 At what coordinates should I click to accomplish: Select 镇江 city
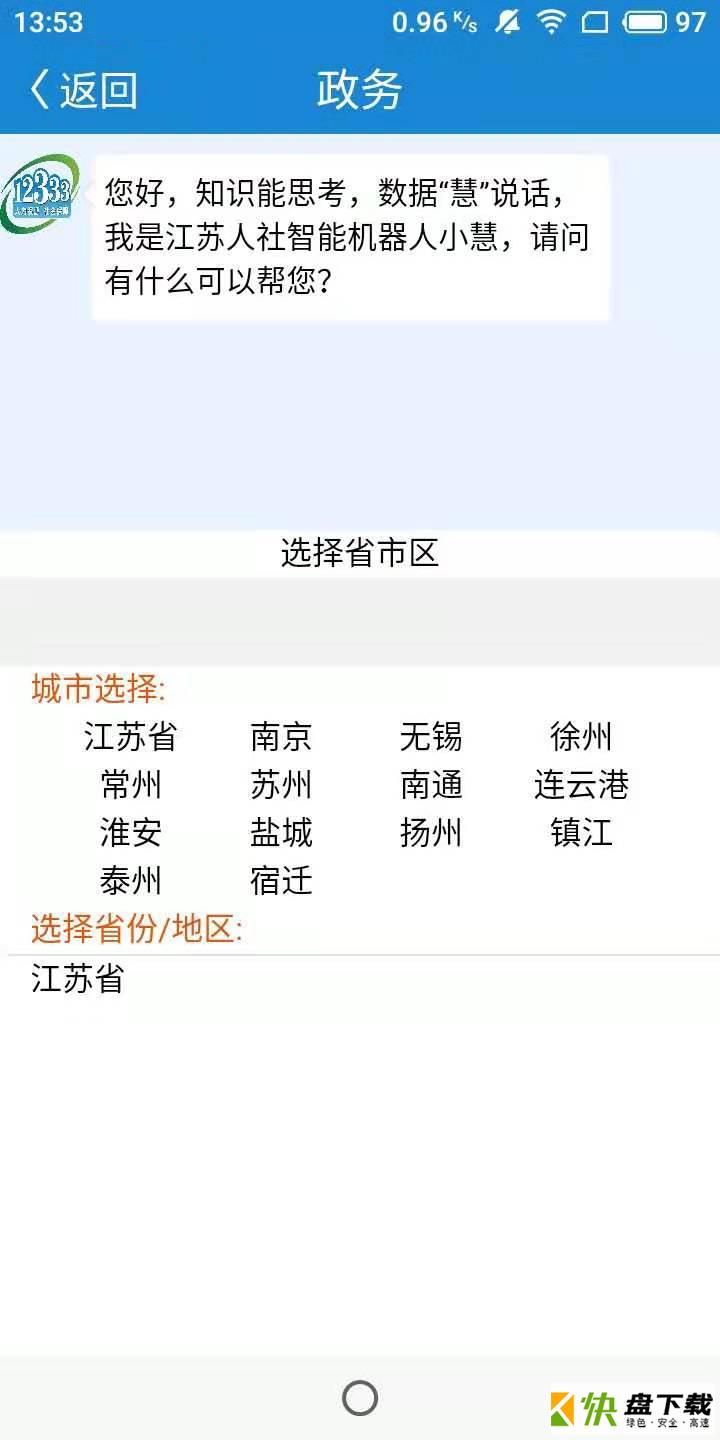(x=581, y=833)
